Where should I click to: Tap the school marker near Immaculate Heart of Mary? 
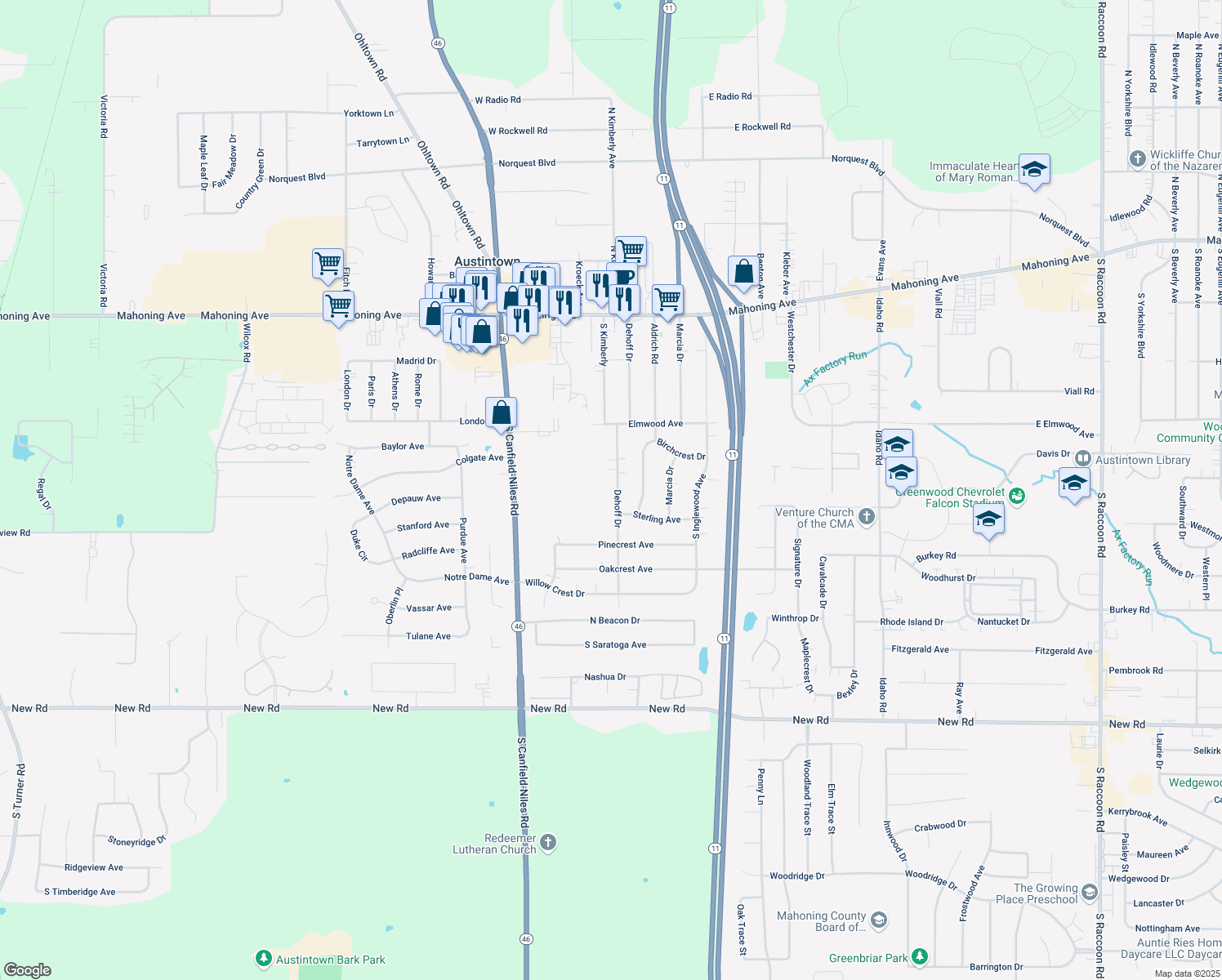[1034, 170]
